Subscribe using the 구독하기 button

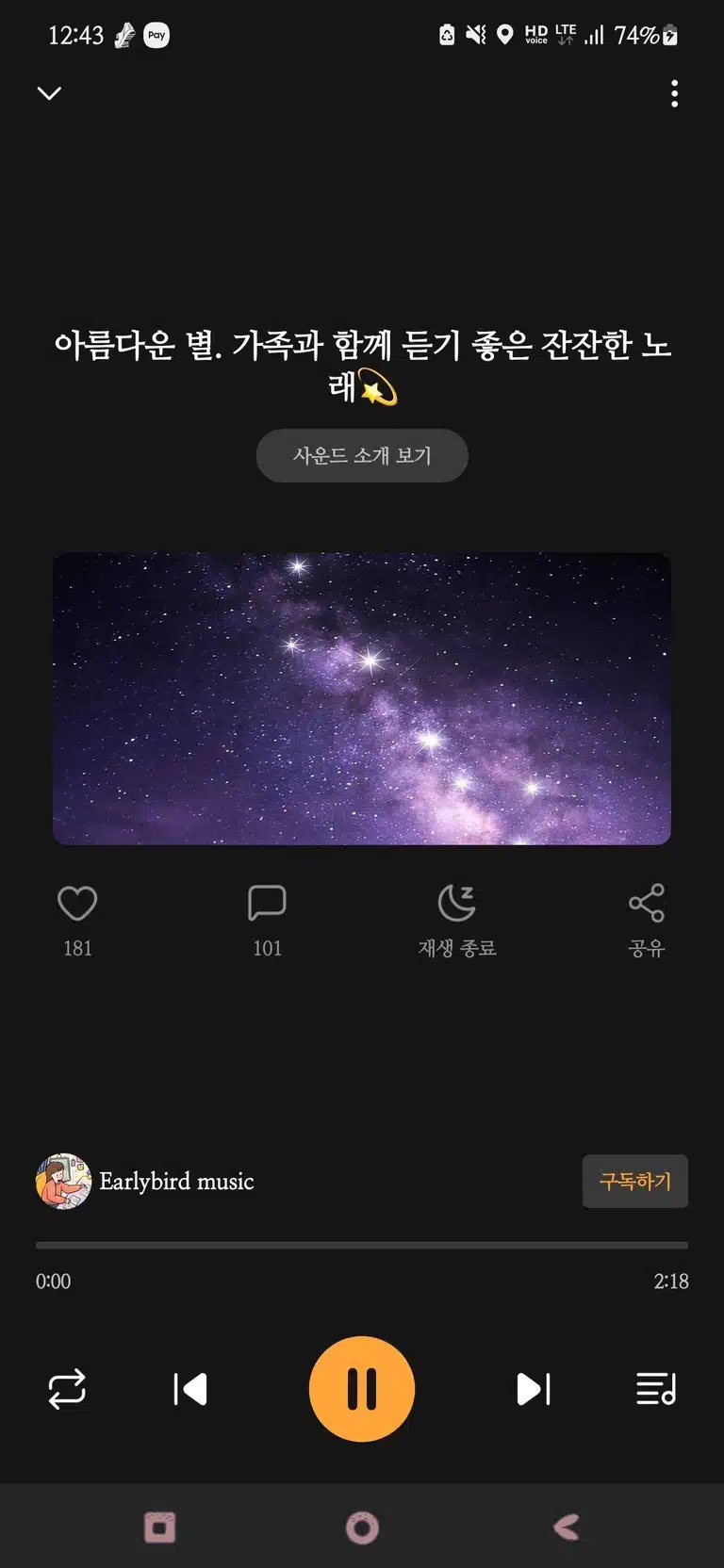click(x=635, y=1181)
